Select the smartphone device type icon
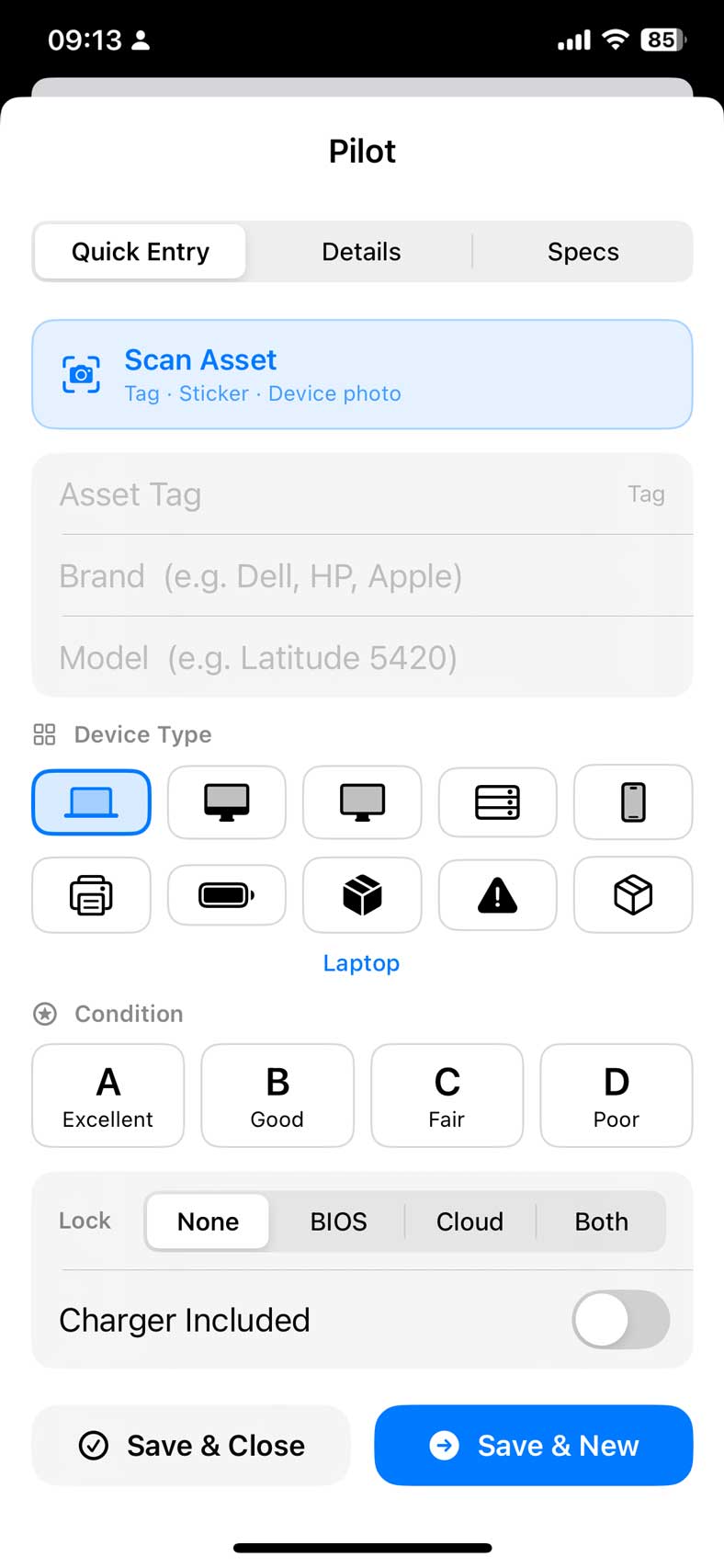724x1568 pixels. click(x=633, y=801)
